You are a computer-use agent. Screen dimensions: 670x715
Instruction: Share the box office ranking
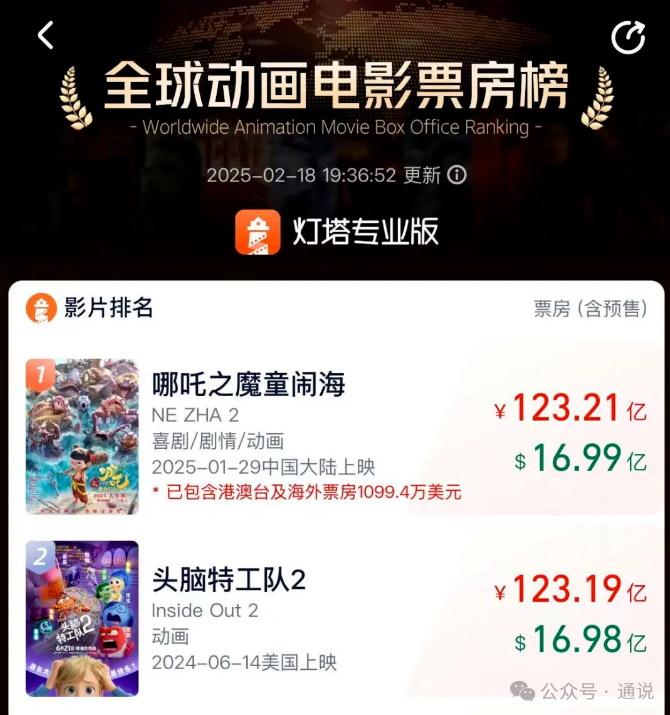click(628, 37)
